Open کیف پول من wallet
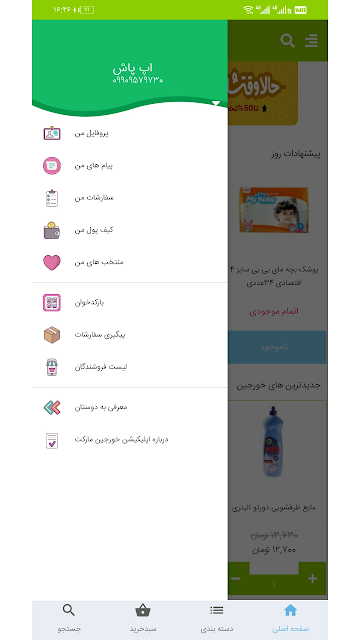This screenshot has height=640, width=360. pyautogui.click(x=130, y=230)
